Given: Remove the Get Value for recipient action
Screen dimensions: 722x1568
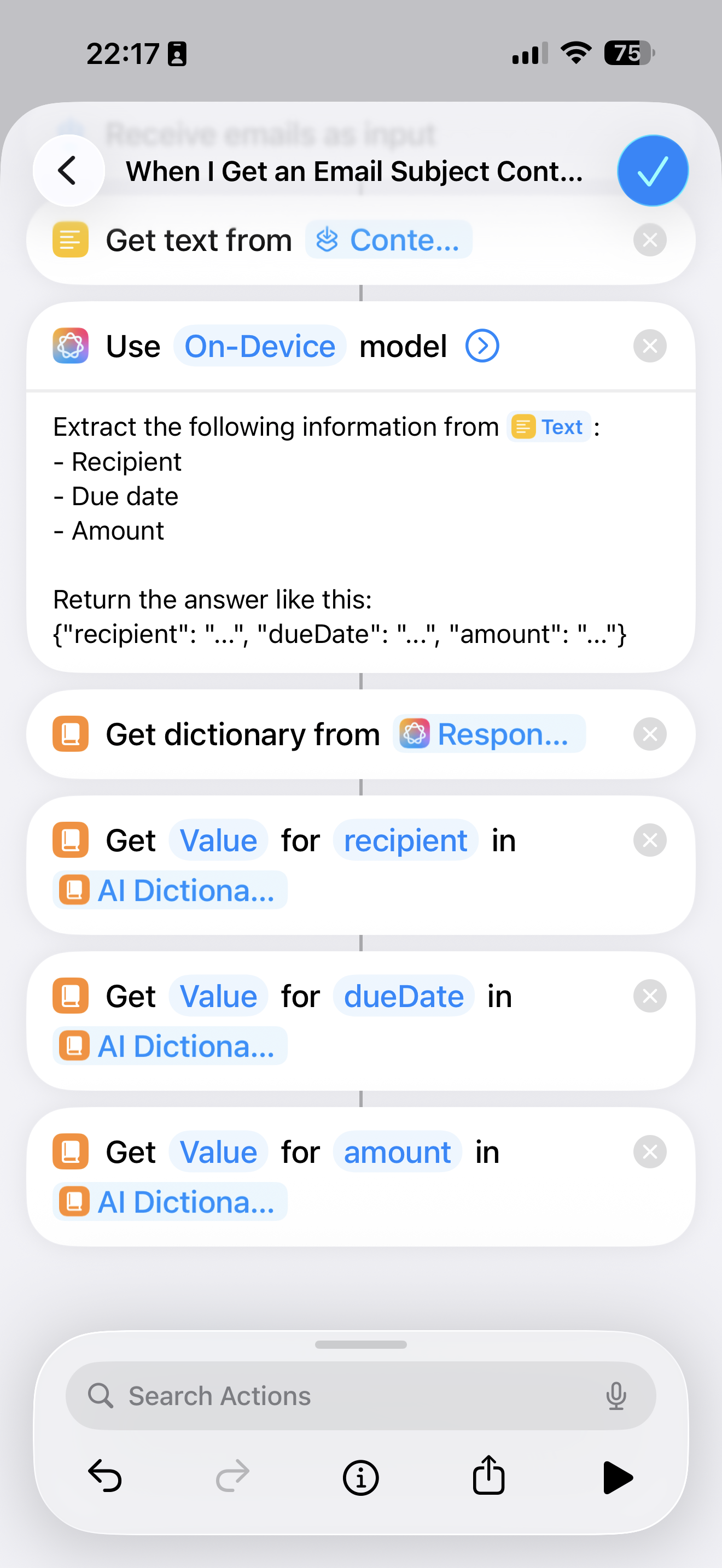Looking at the screenshot, I should 650,841.
